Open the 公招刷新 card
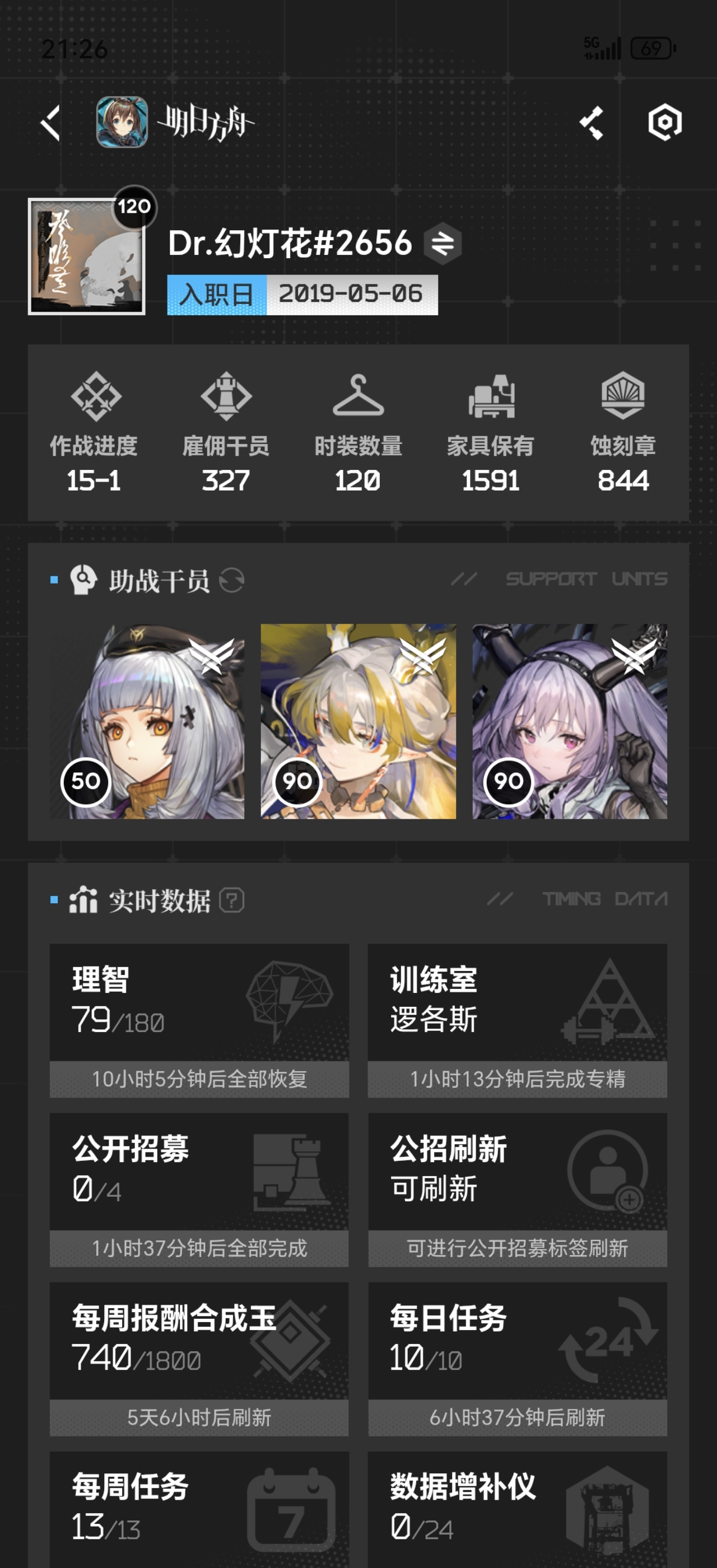The height and width of the screenshot is (1568, 717). (518, 1190)
